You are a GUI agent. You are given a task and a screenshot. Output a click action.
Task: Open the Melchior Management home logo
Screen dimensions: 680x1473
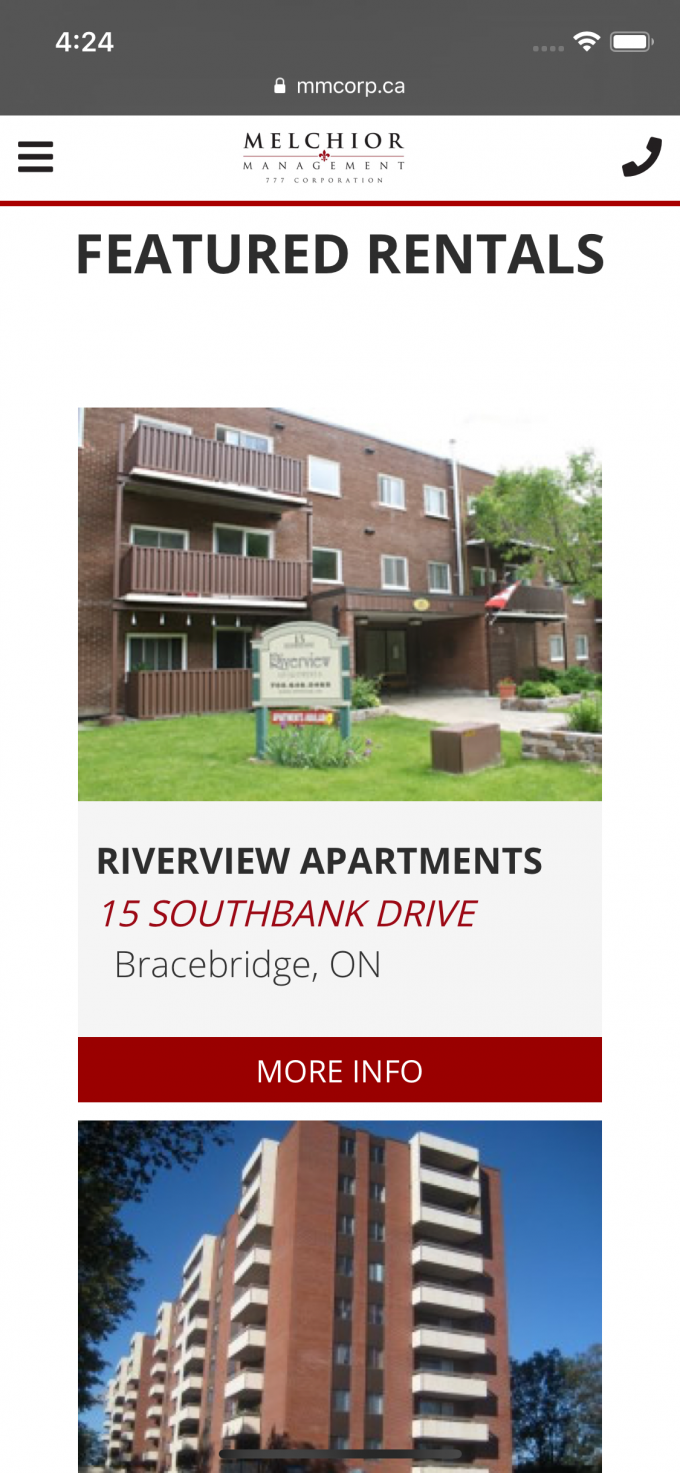click(324, 157)
